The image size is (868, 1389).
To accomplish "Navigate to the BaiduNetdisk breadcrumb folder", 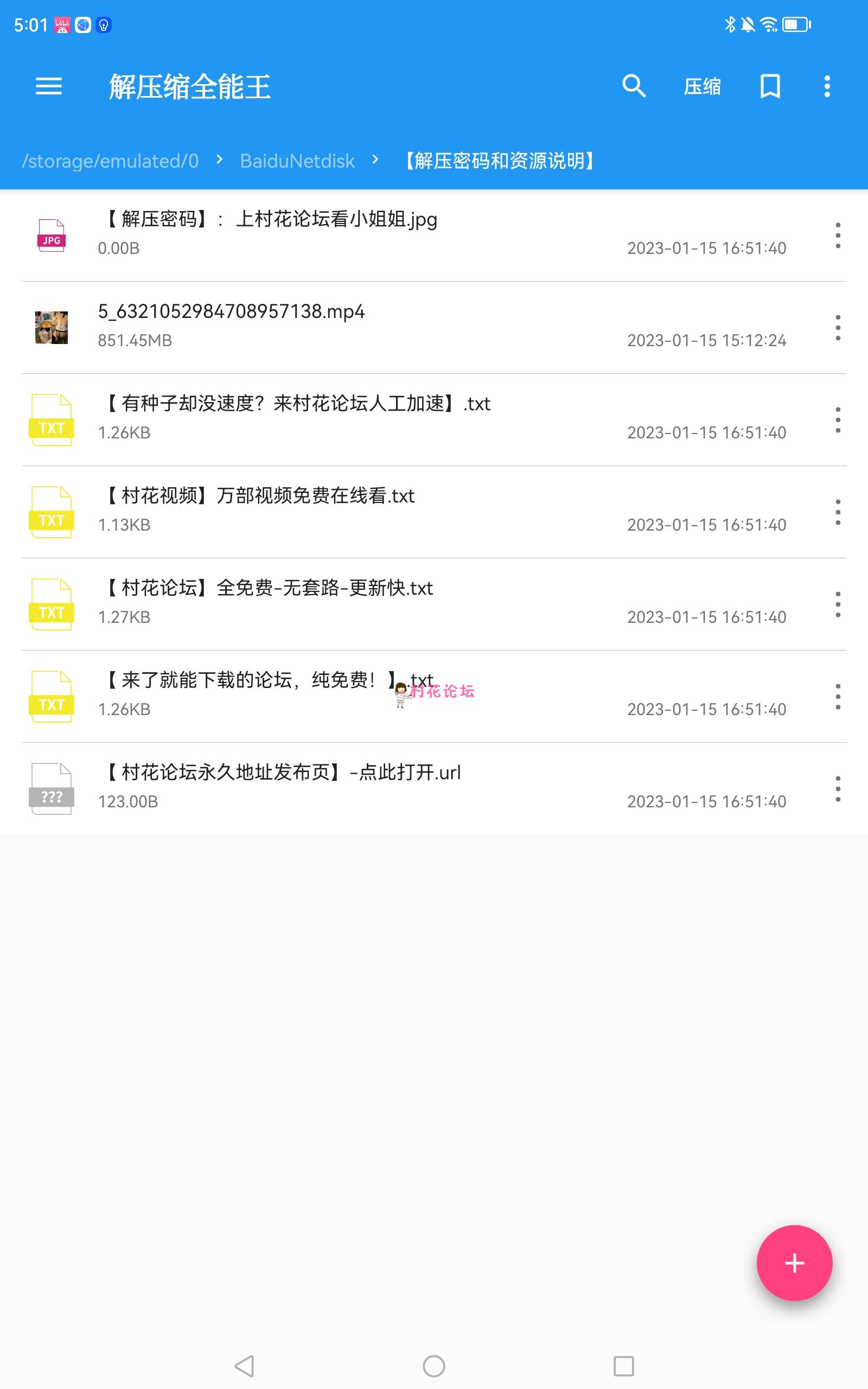I will click(297, 161).
